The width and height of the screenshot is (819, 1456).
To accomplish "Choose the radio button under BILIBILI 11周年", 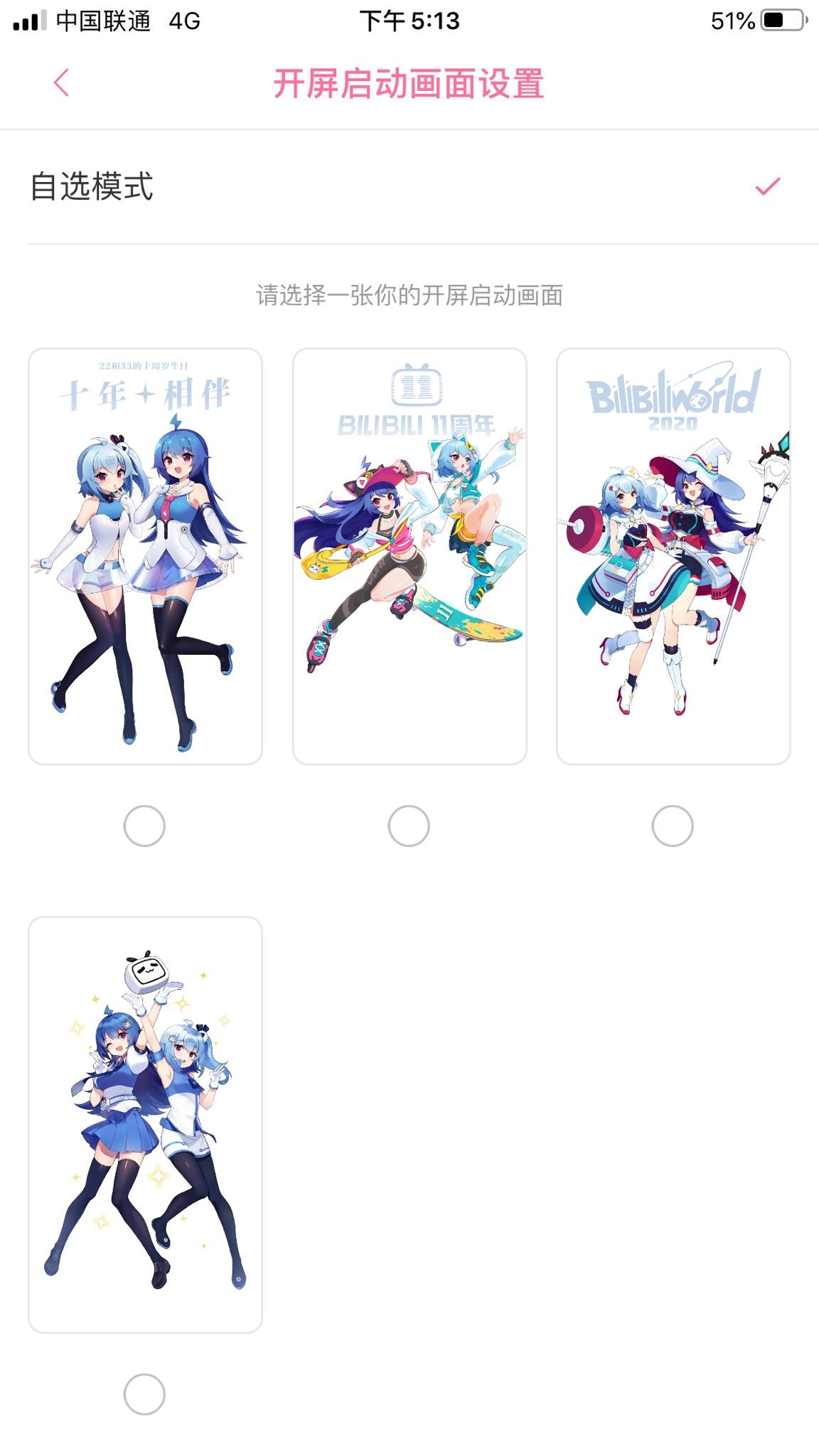I will [x=409, y=826].
